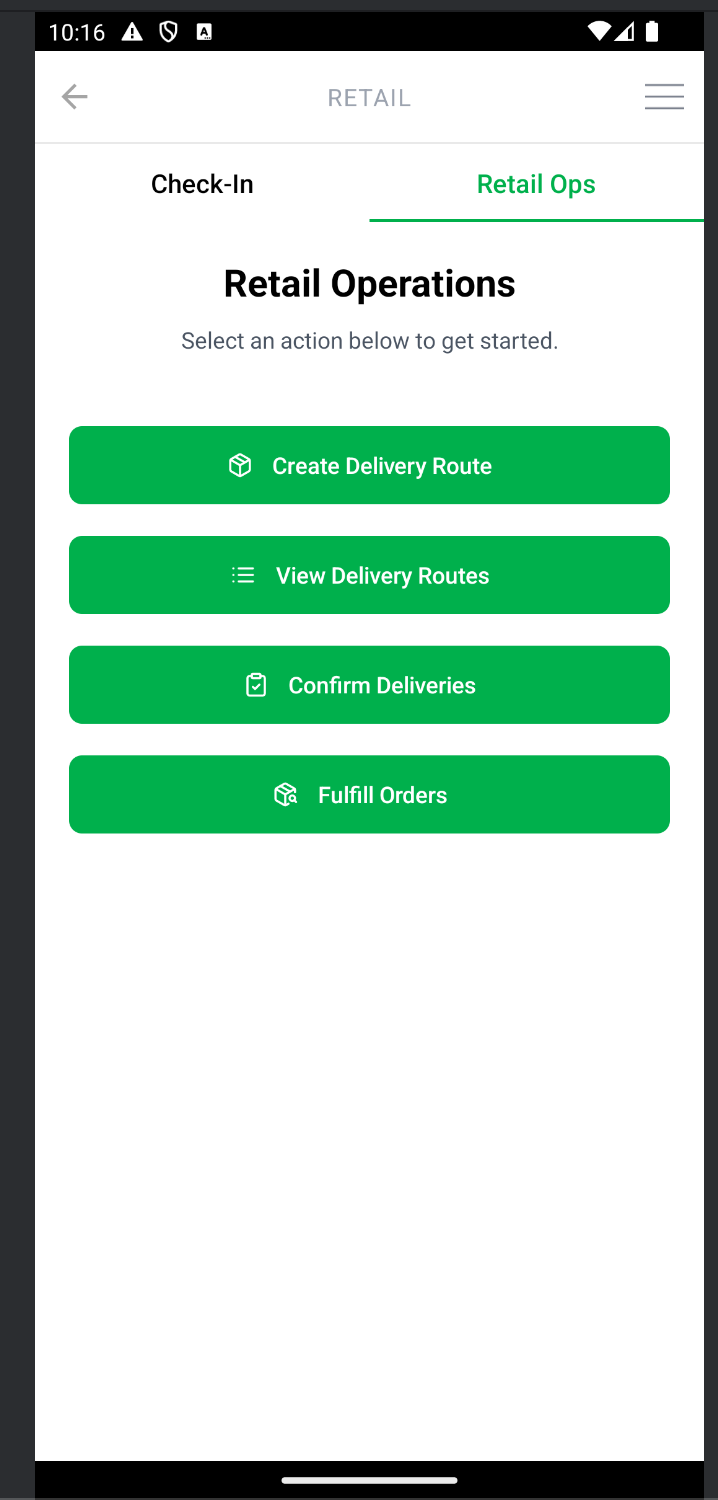Go back using the top-left arrow
This screenshot has height=1500, width=718.
[75, 97]
